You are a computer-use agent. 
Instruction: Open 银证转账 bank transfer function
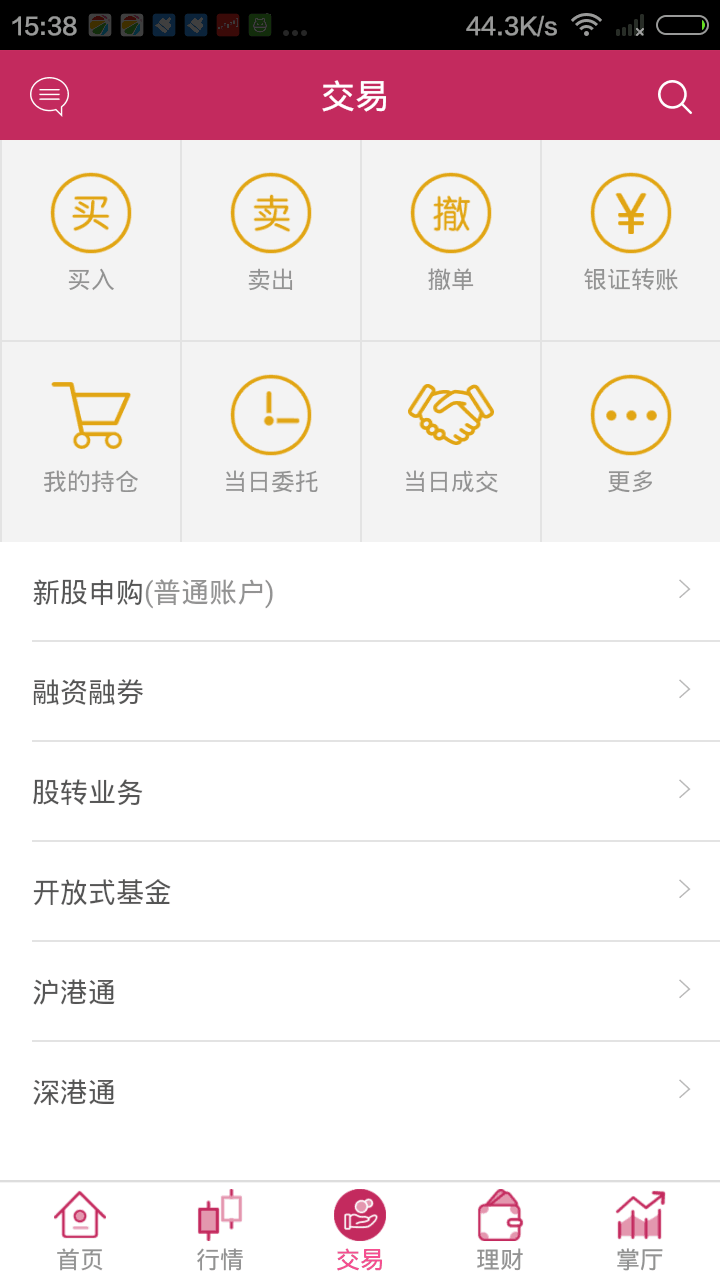pos(630,212)
